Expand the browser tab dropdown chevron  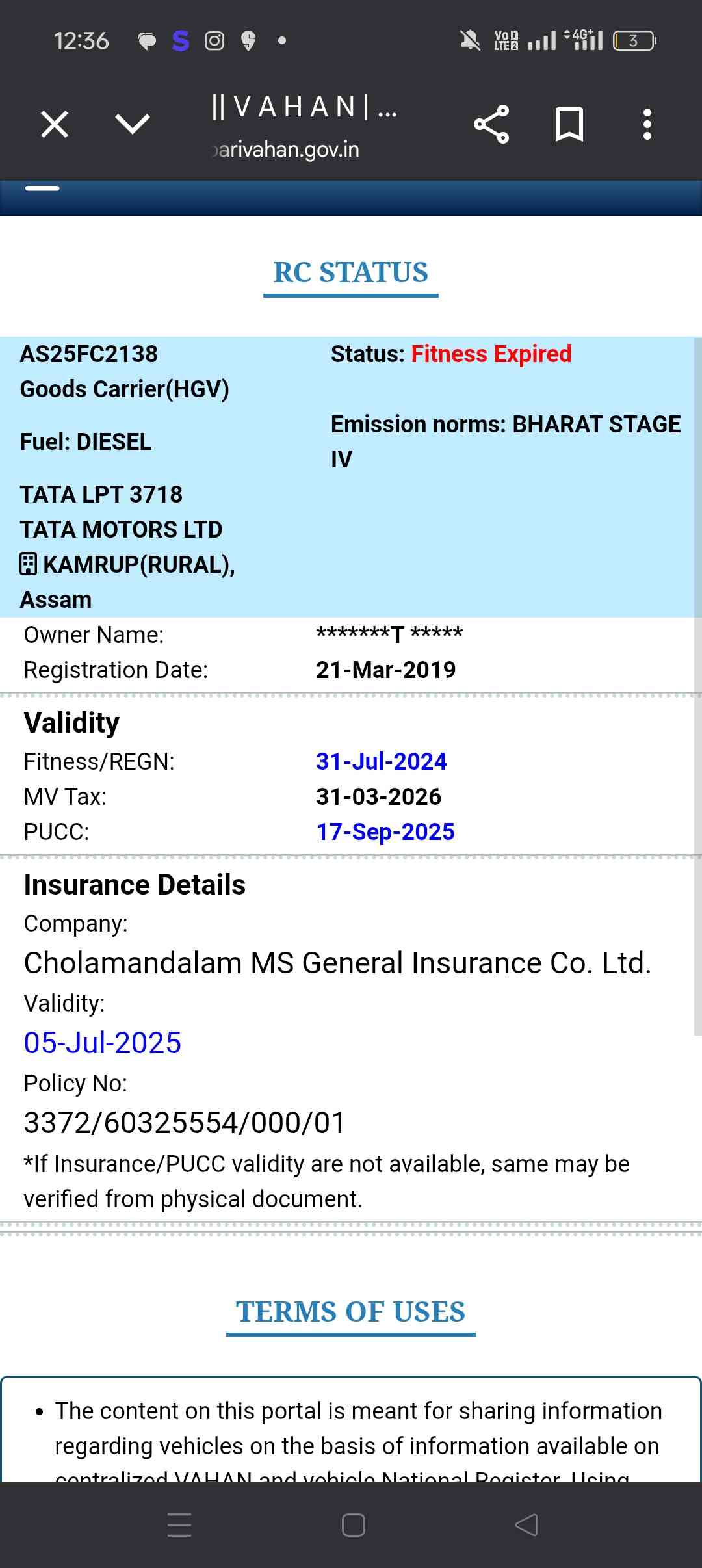point(133,124)
